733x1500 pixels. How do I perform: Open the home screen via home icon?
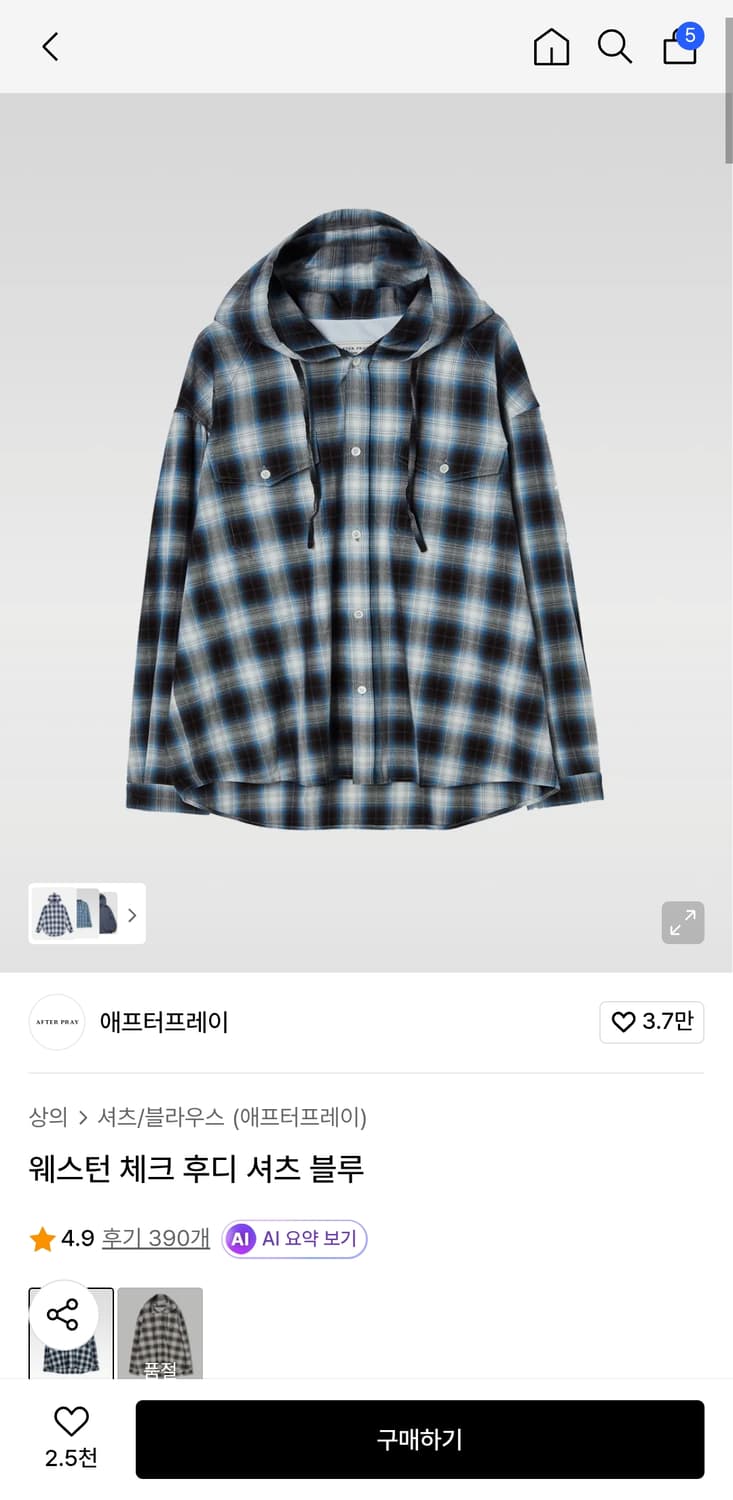coord(550,46)
